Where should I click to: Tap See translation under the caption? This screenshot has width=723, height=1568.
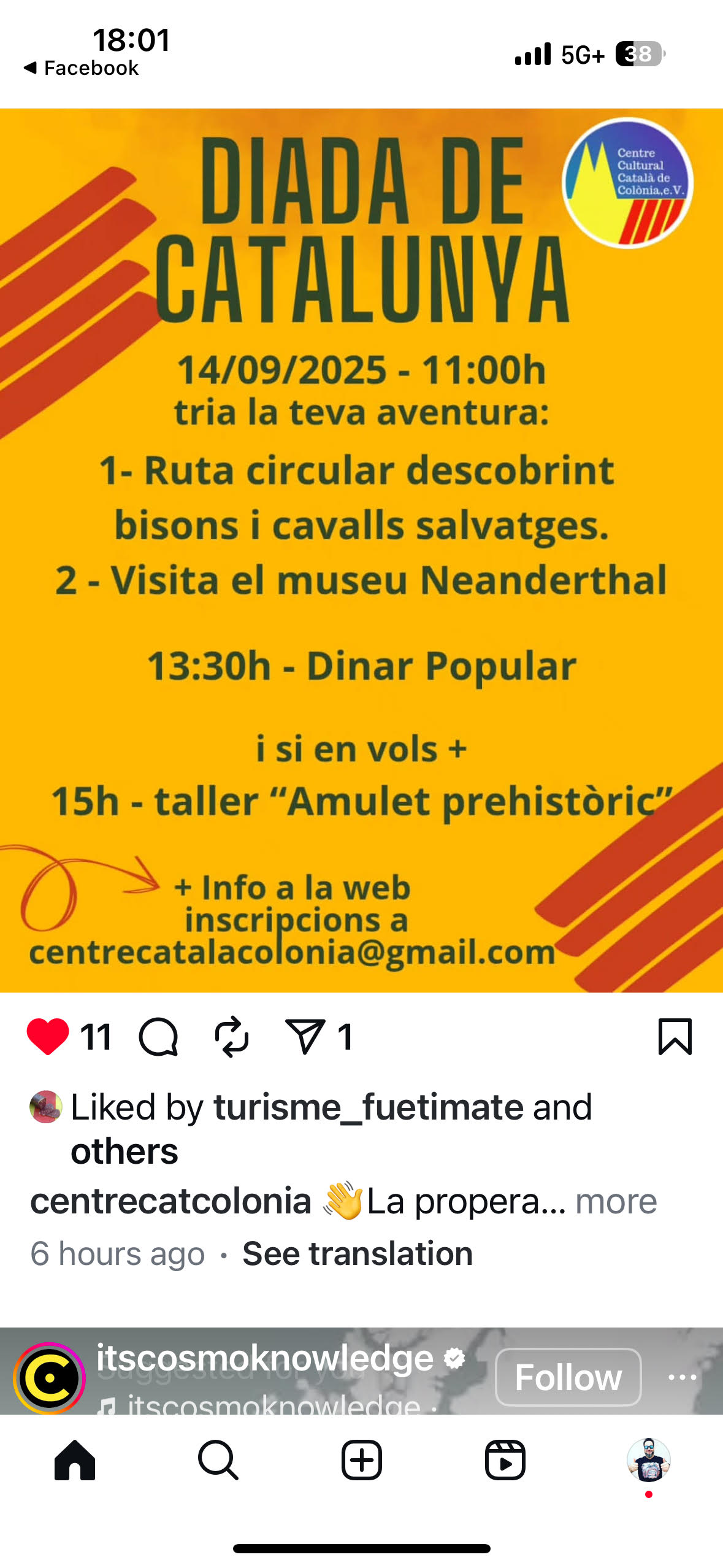tap(358, 1253)
